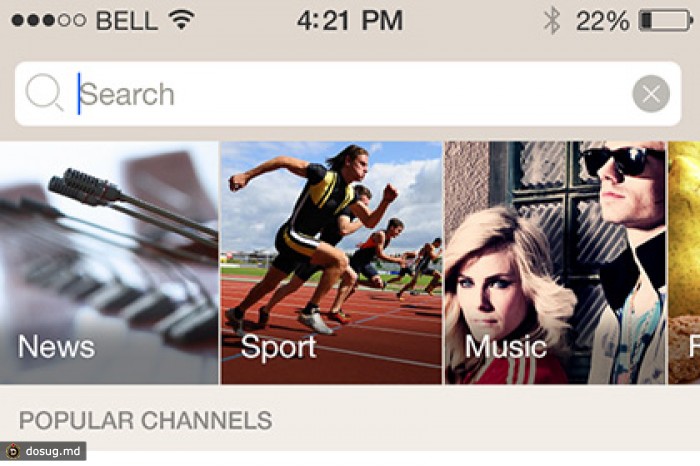The width and height of the screenshot is (700, 466).
Task: Clear the search field with X button
Action: click(x=651, y=95)
